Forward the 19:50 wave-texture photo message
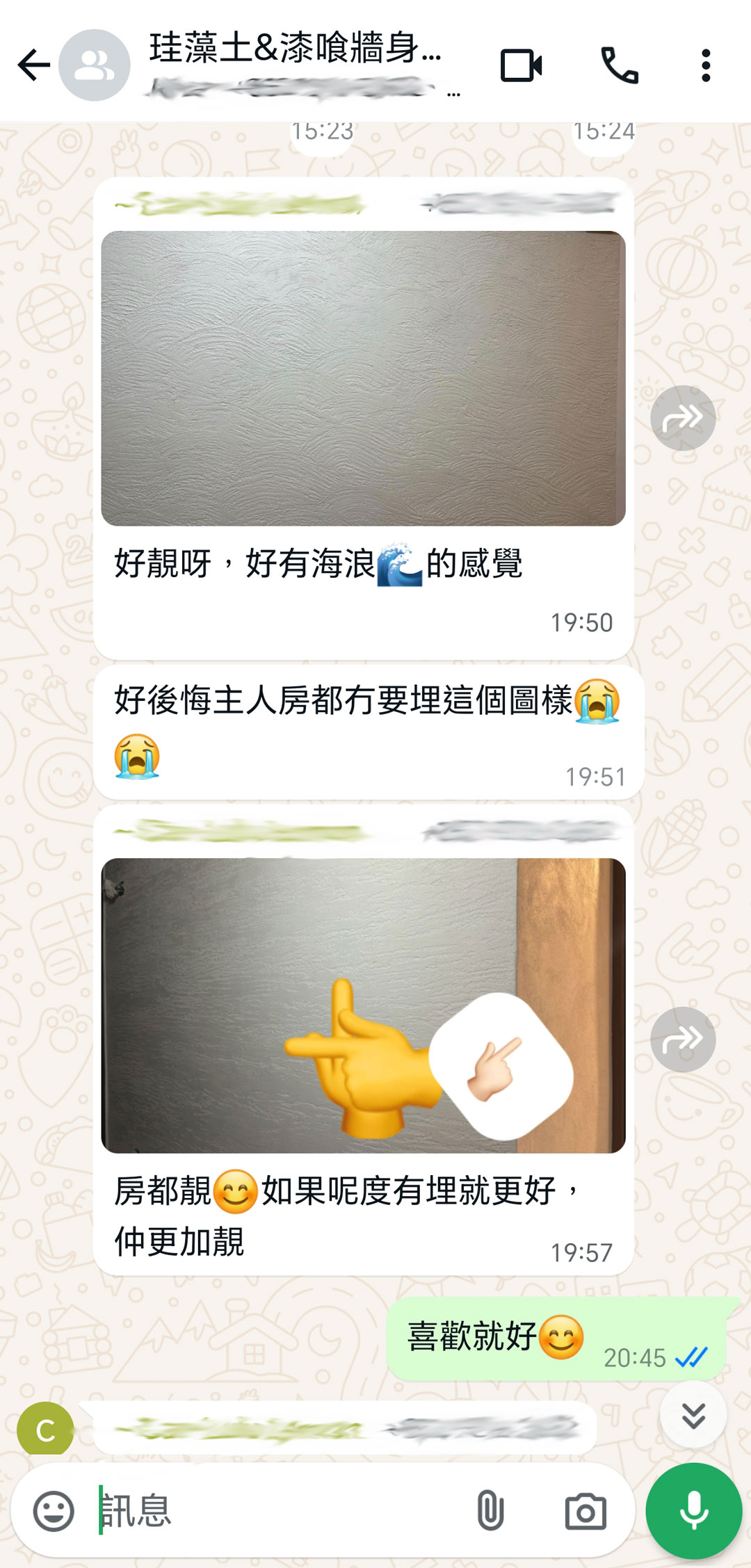The width and height of the screenshot is (751, 1568). pos(683,419)
